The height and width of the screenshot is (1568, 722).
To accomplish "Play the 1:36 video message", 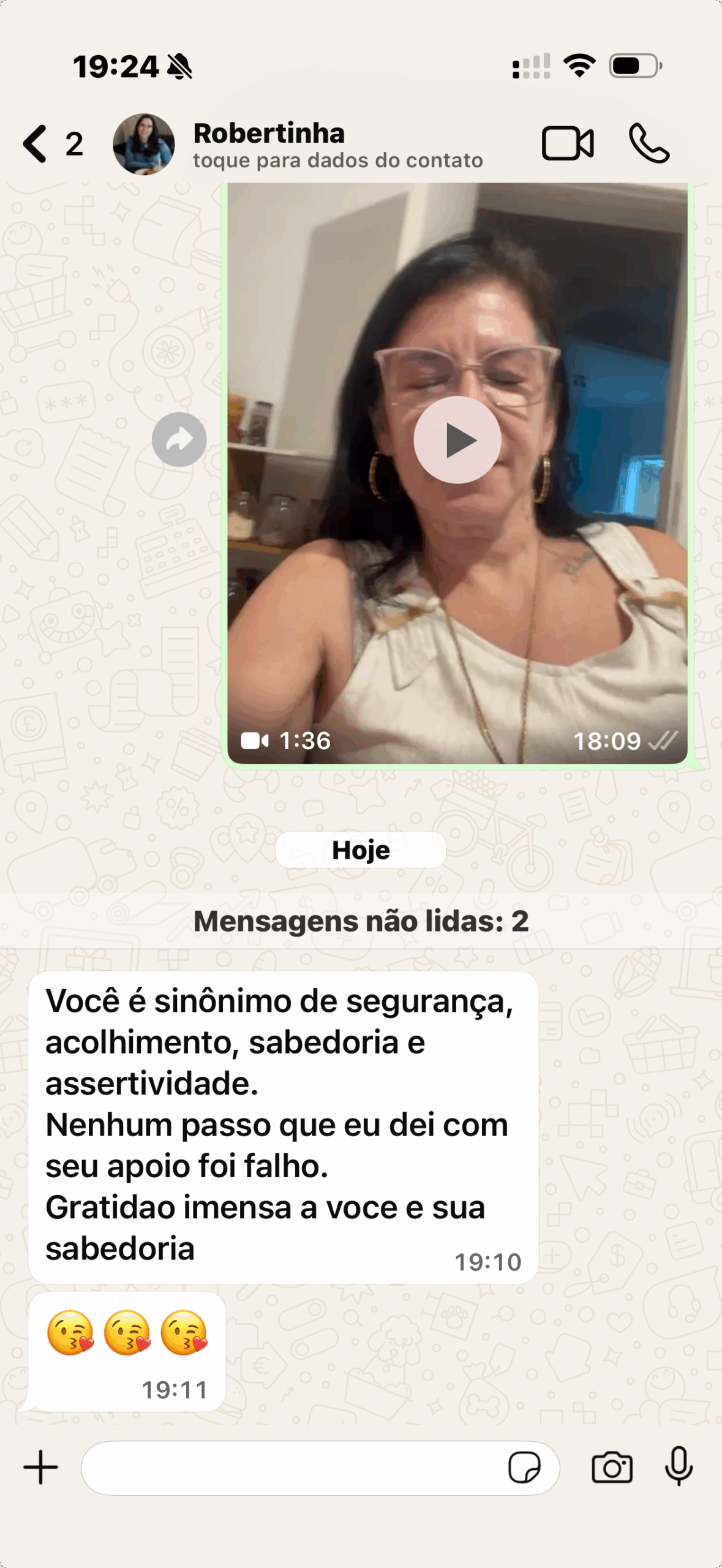I will pyautogui.click(x=457, y=440).
